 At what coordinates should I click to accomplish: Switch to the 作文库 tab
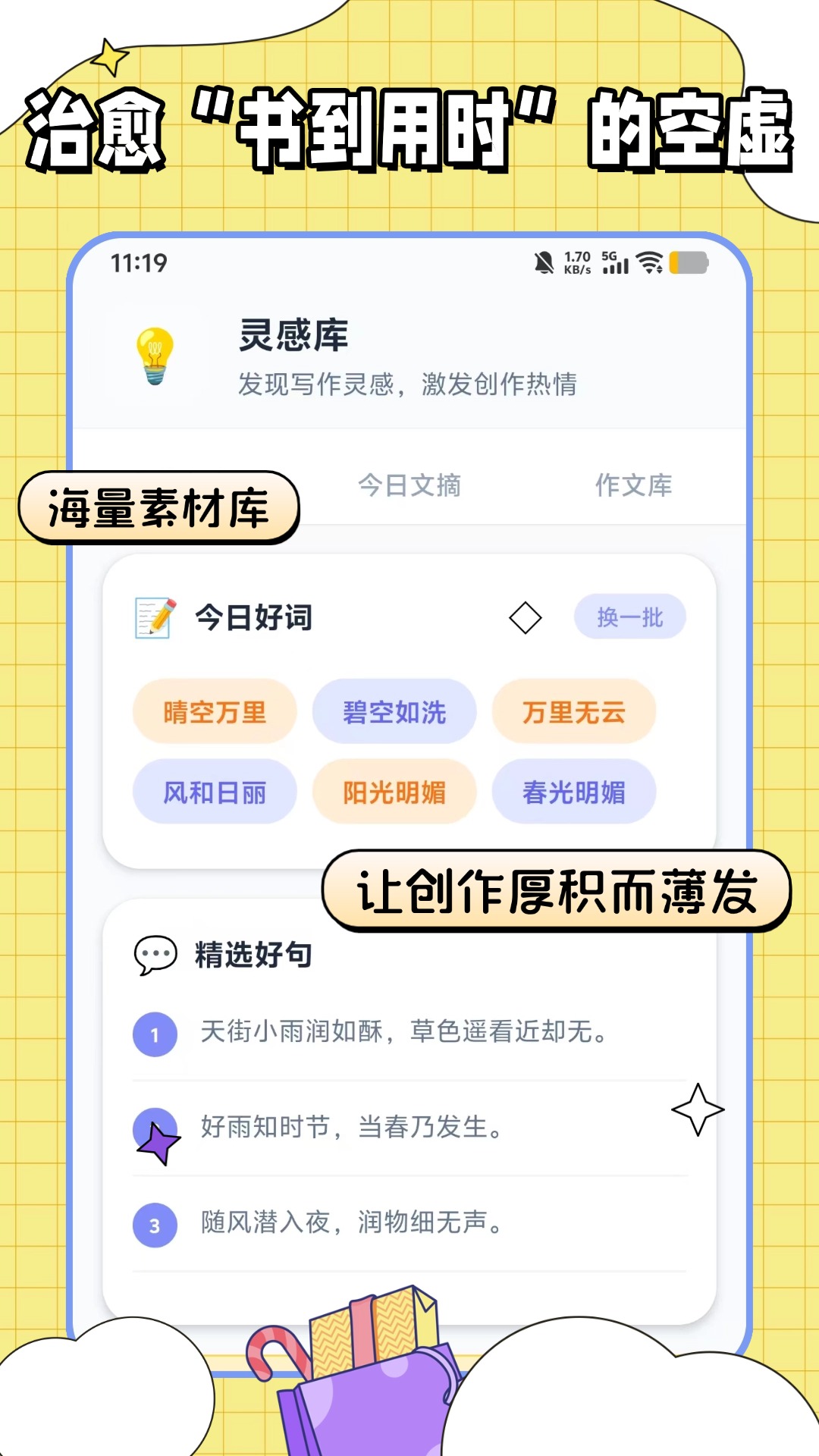click(x=635, y=488)
